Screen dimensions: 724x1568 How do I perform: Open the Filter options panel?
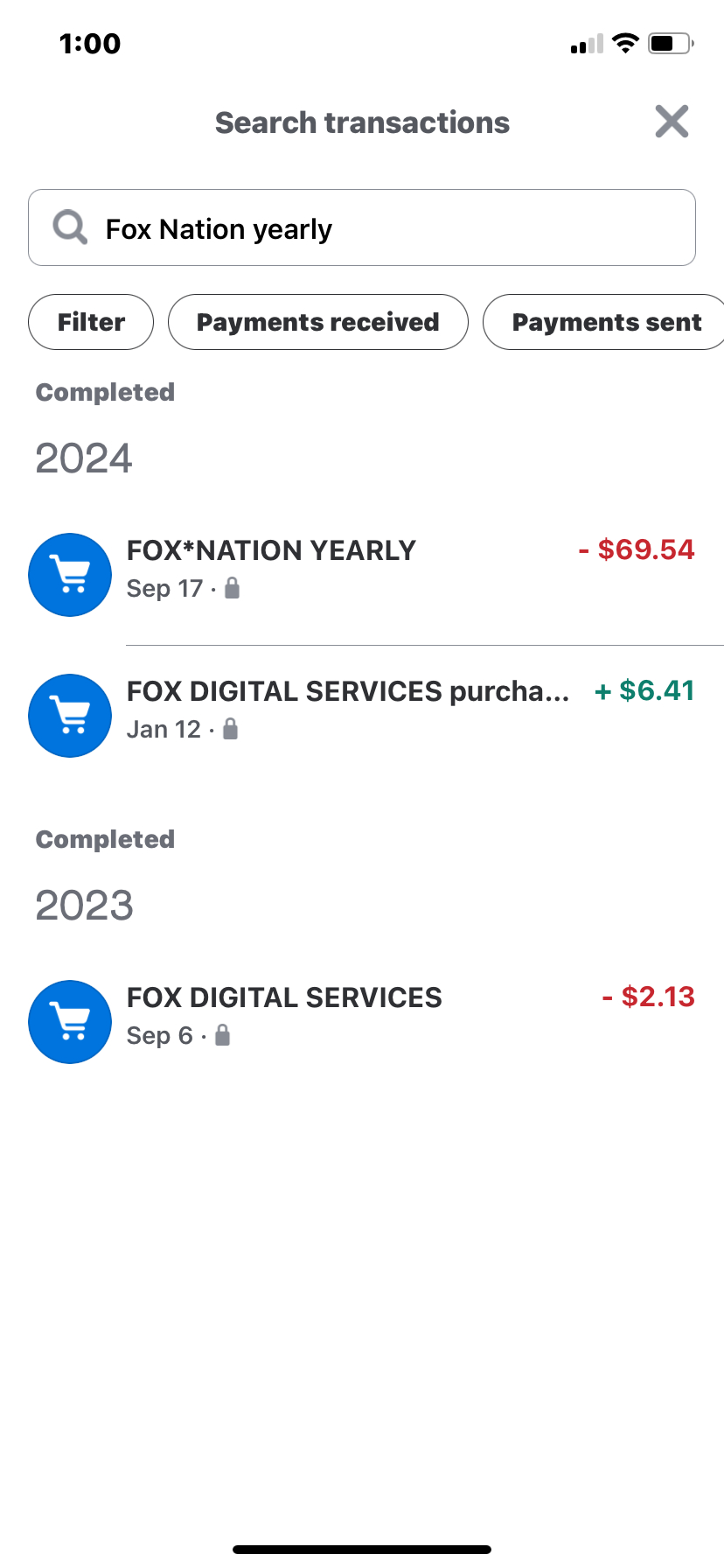click(x=90, y=322)
